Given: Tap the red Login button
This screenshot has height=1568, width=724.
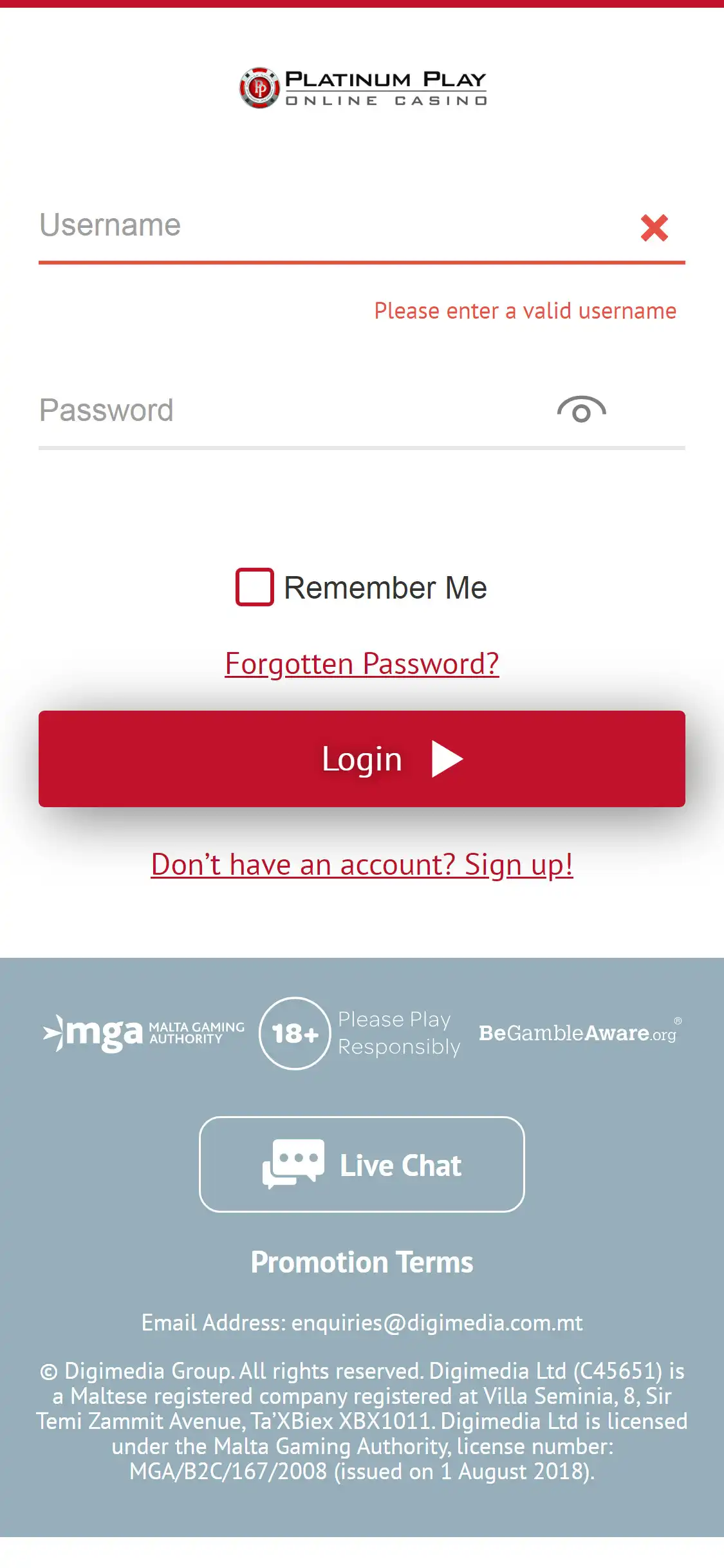Looking at the screenshot, I should pyautogui.click(x=362, y=759).
